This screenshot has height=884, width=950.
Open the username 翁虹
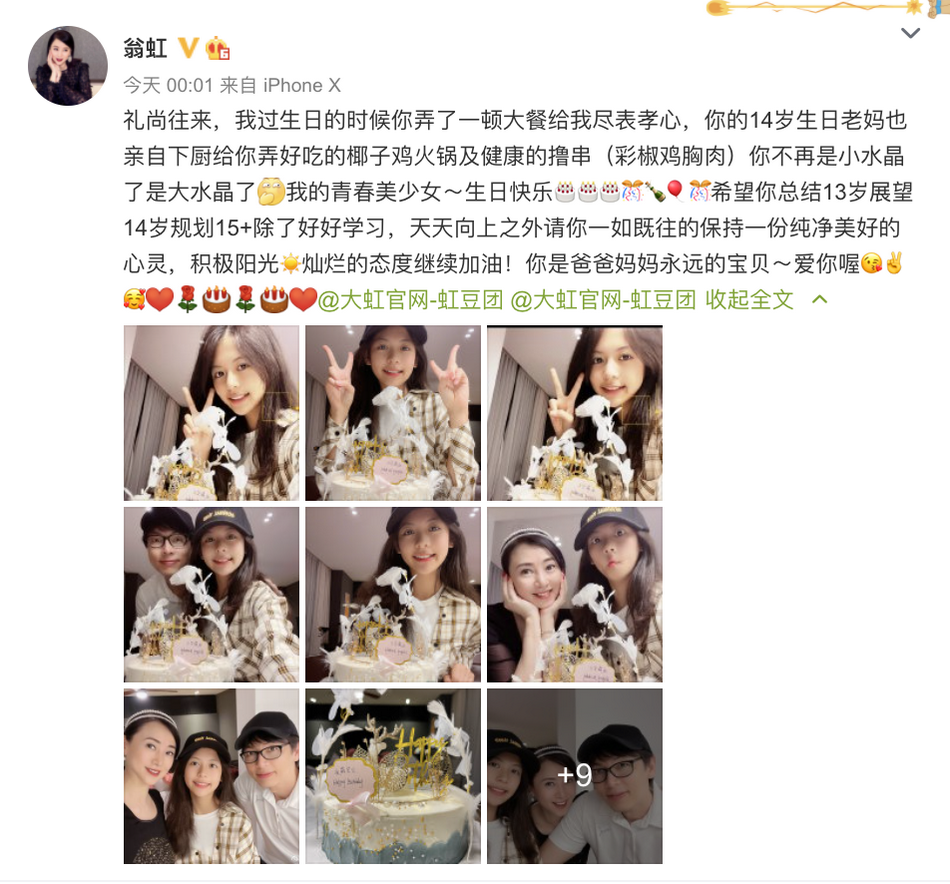[x=144, y=49]
